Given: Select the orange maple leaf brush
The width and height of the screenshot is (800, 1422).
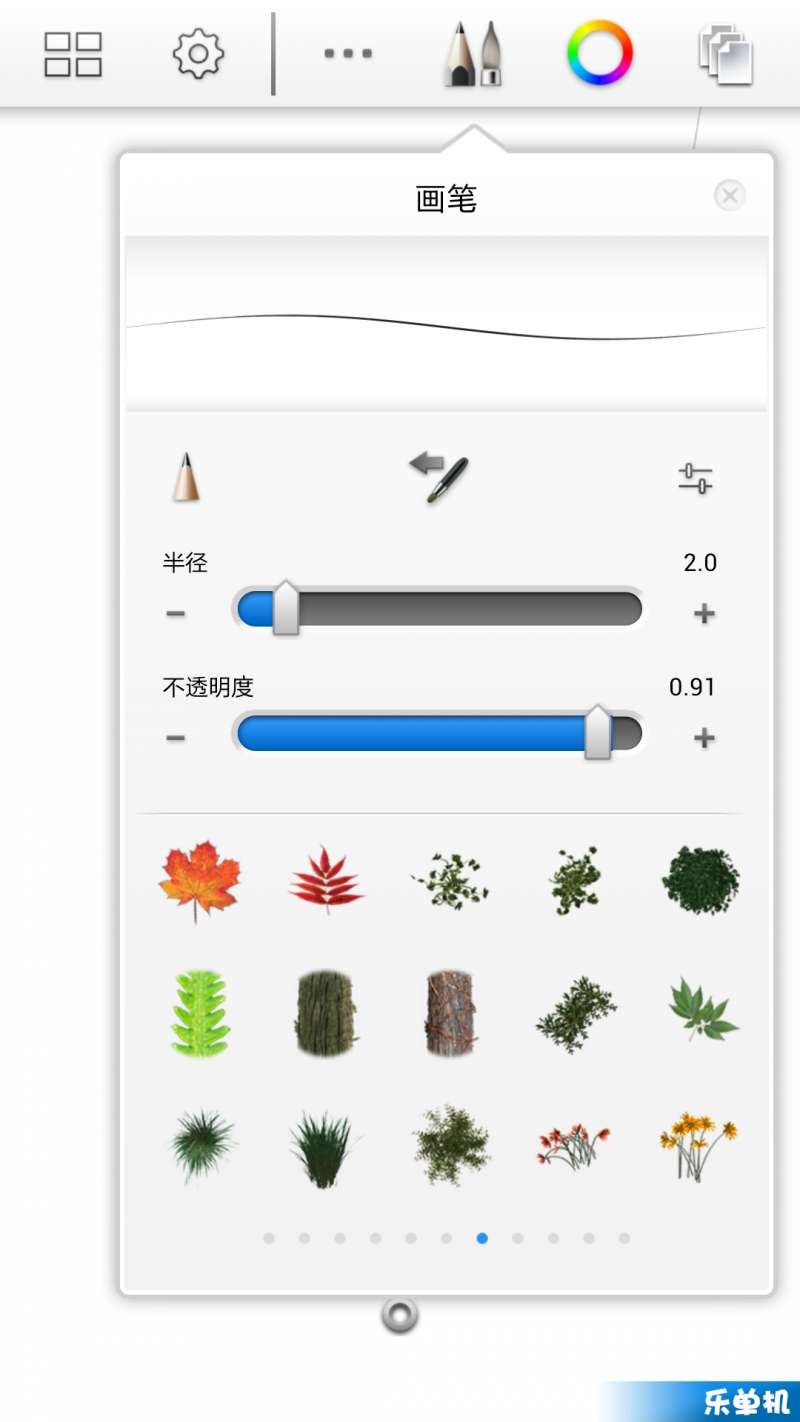Looking at the screenshot, I should pos(200,879).
